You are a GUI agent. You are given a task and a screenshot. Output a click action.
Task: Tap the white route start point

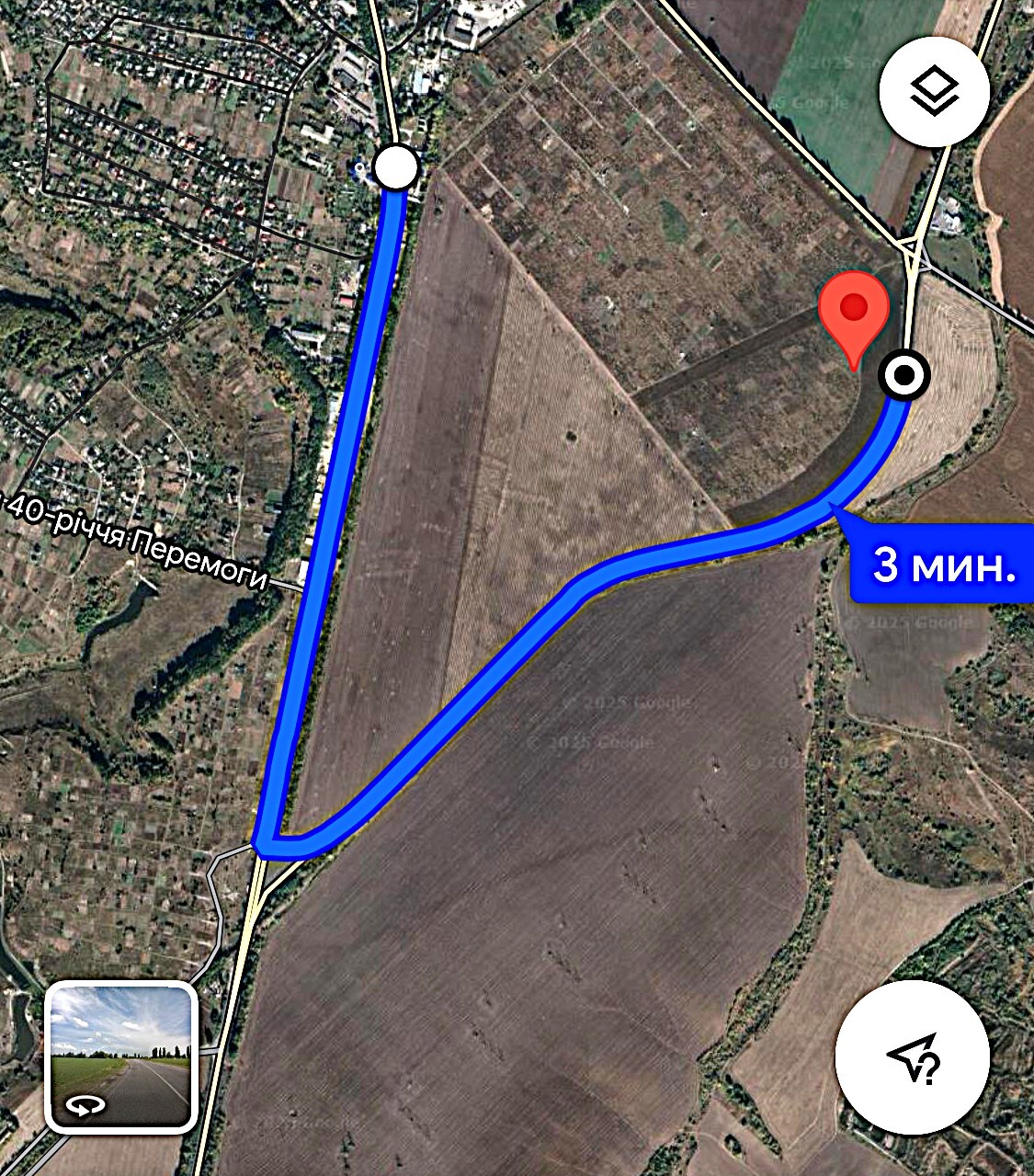click(x=397, y=167)
